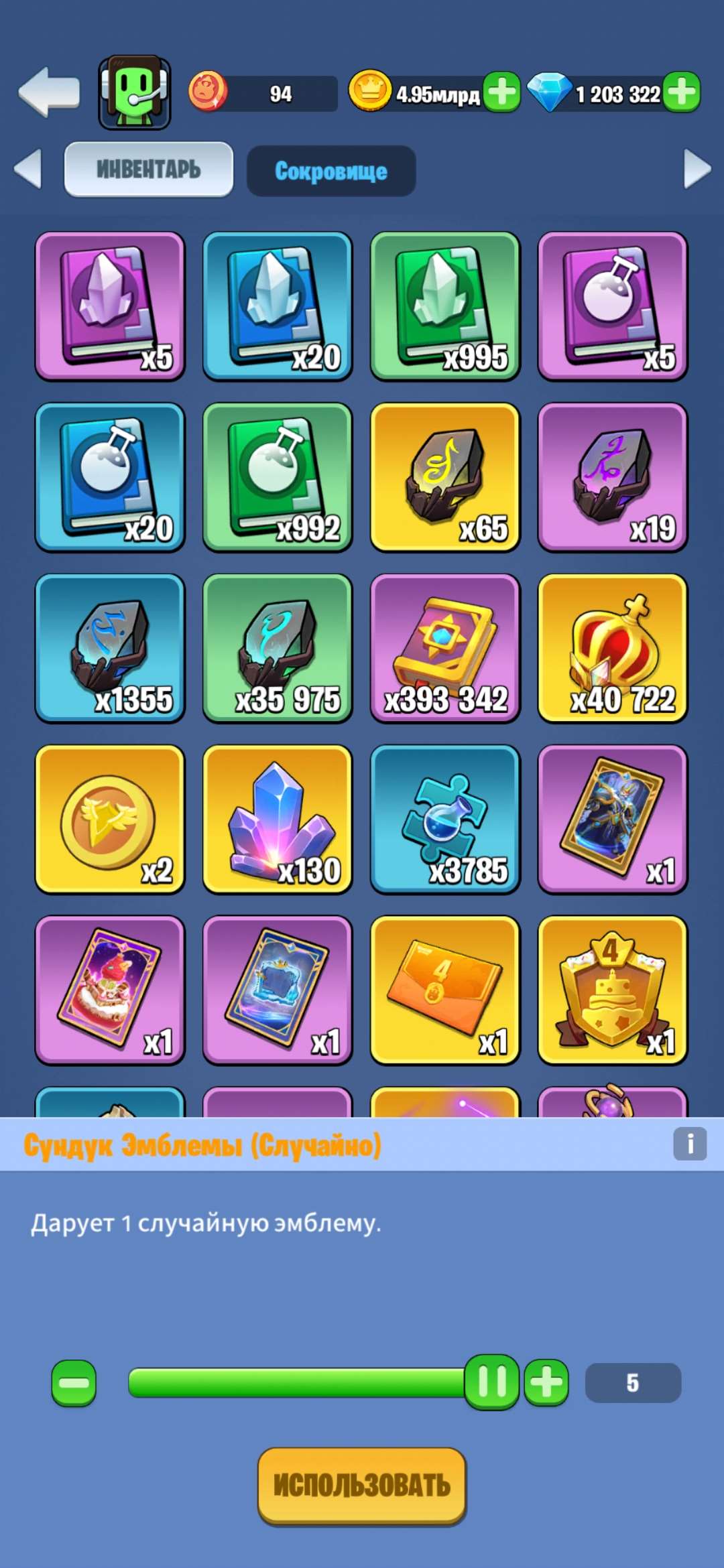Select the purple crystal cluster x130
This screenshot has height=1568, width=724.
pyautogui.click(x=278, y=818)
